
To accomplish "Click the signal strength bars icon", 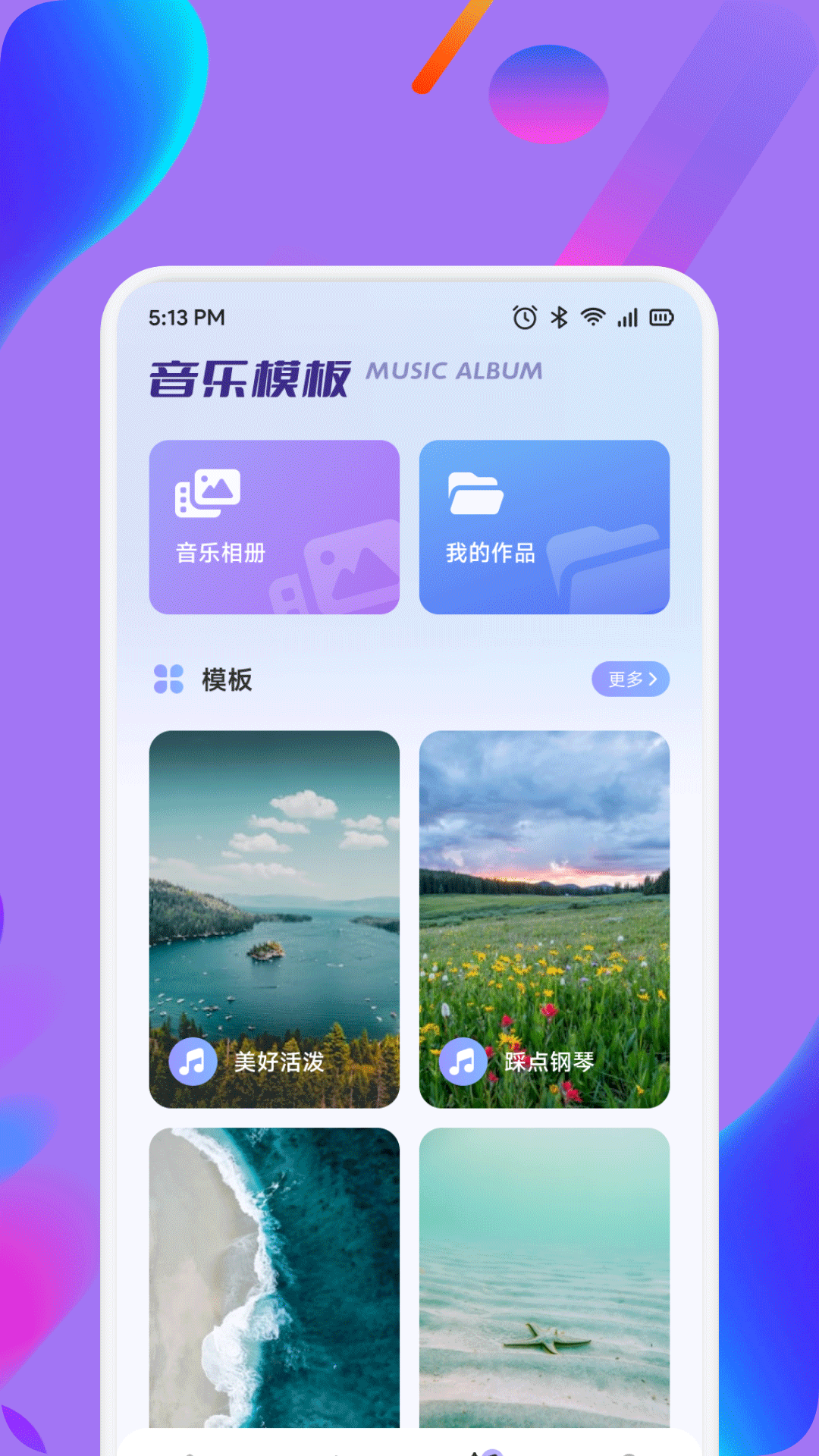I will tap(627, 318).
